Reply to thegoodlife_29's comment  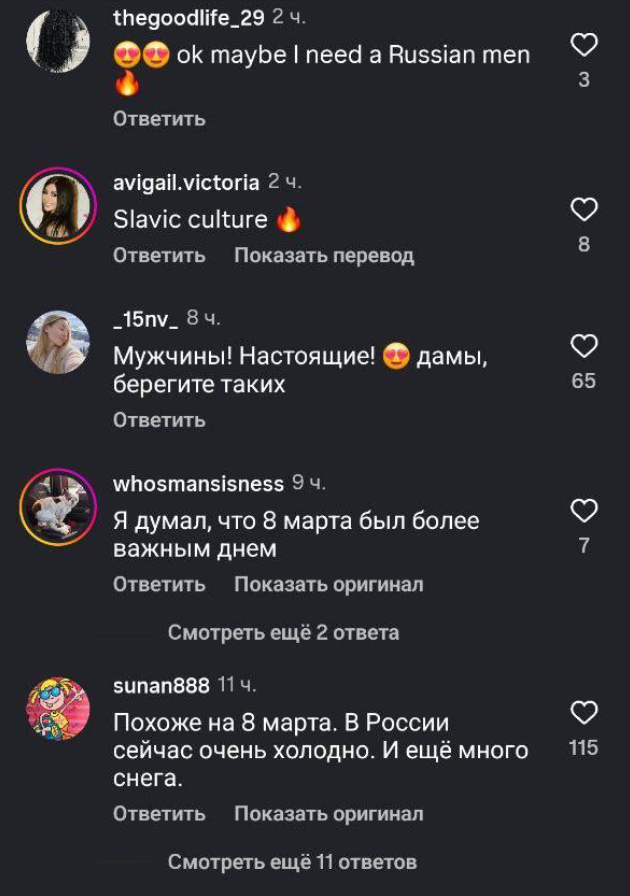click(159, 119)
